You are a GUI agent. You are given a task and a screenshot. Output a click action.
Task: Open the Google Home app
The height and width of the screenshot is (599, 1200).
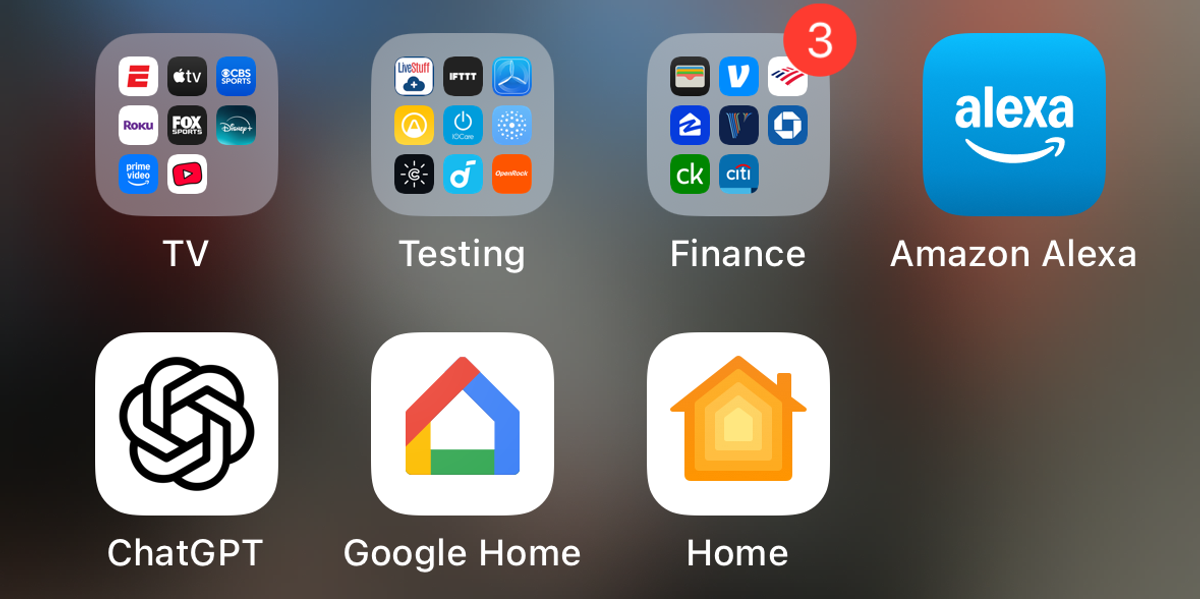(x=462, y=424)
